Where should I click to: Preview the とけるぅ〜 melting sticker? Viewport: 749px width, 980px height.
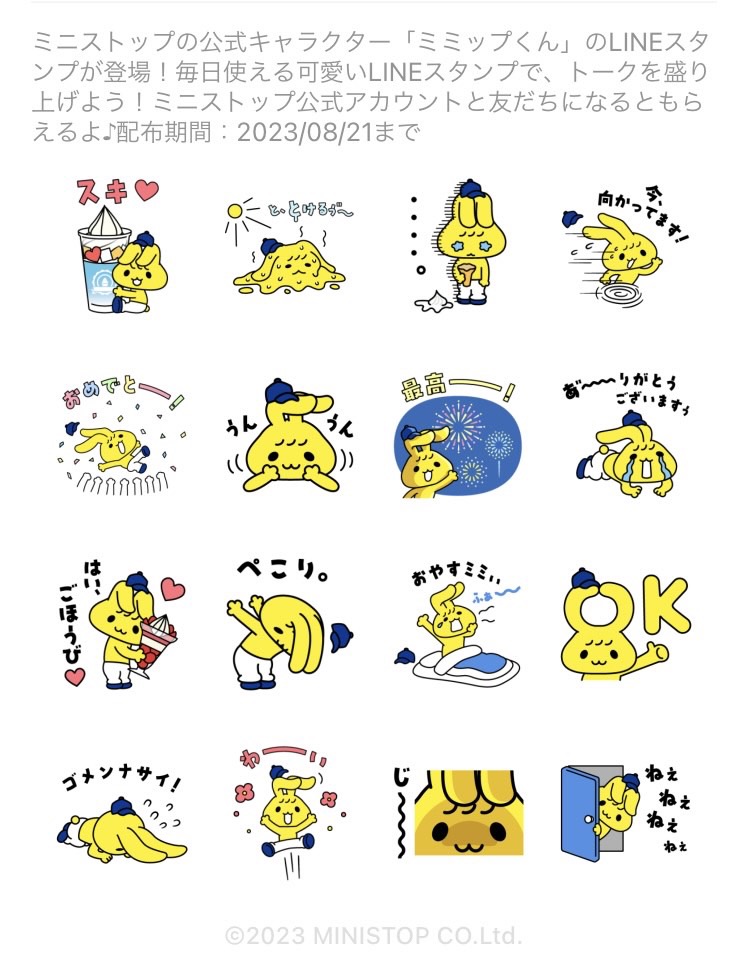point(289,246)
